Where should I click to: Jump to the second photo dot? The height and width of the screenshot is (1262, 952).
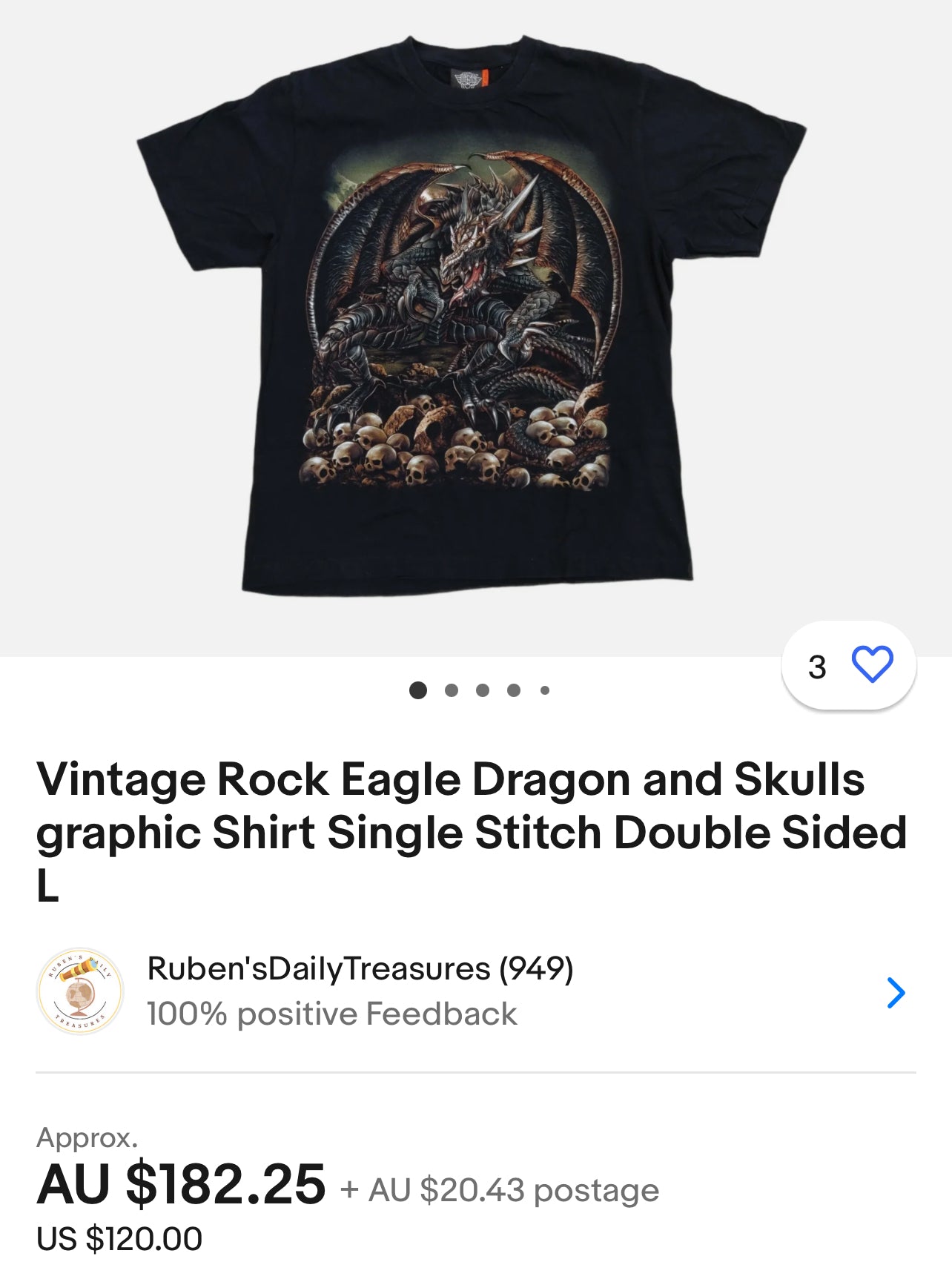[x=451, y=690]
